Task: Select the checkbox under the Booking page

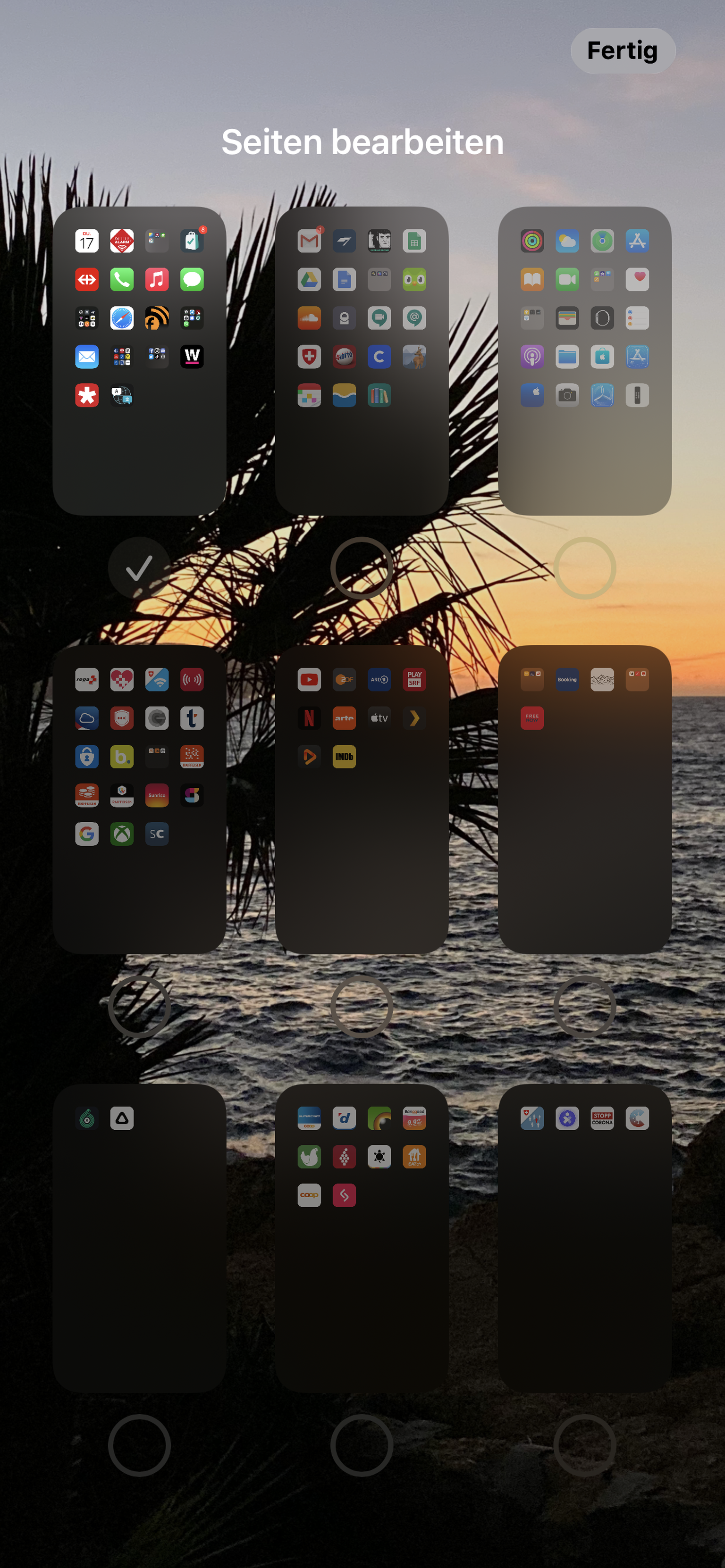Action: 584,1006
